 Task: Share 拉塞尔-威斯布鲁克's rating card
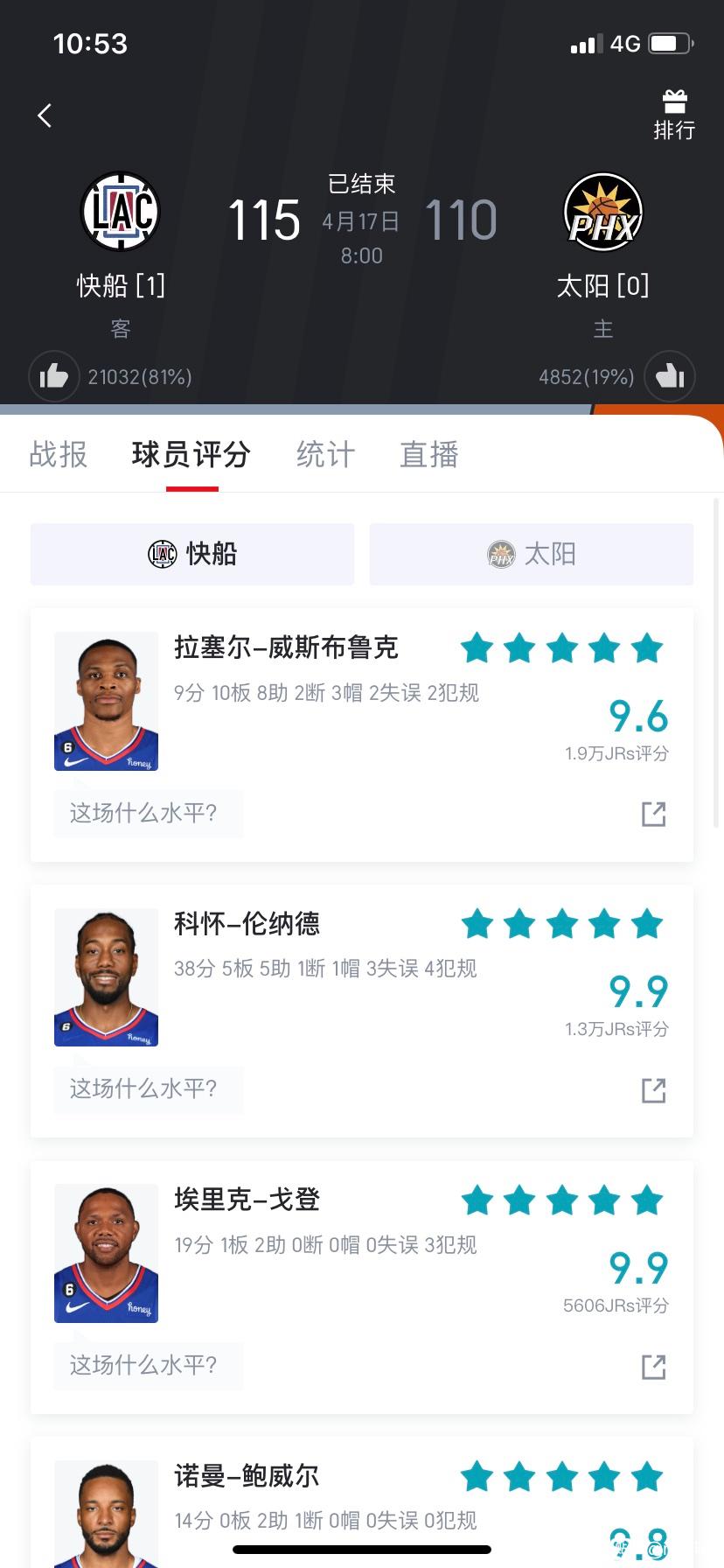(x=654, y=814)
